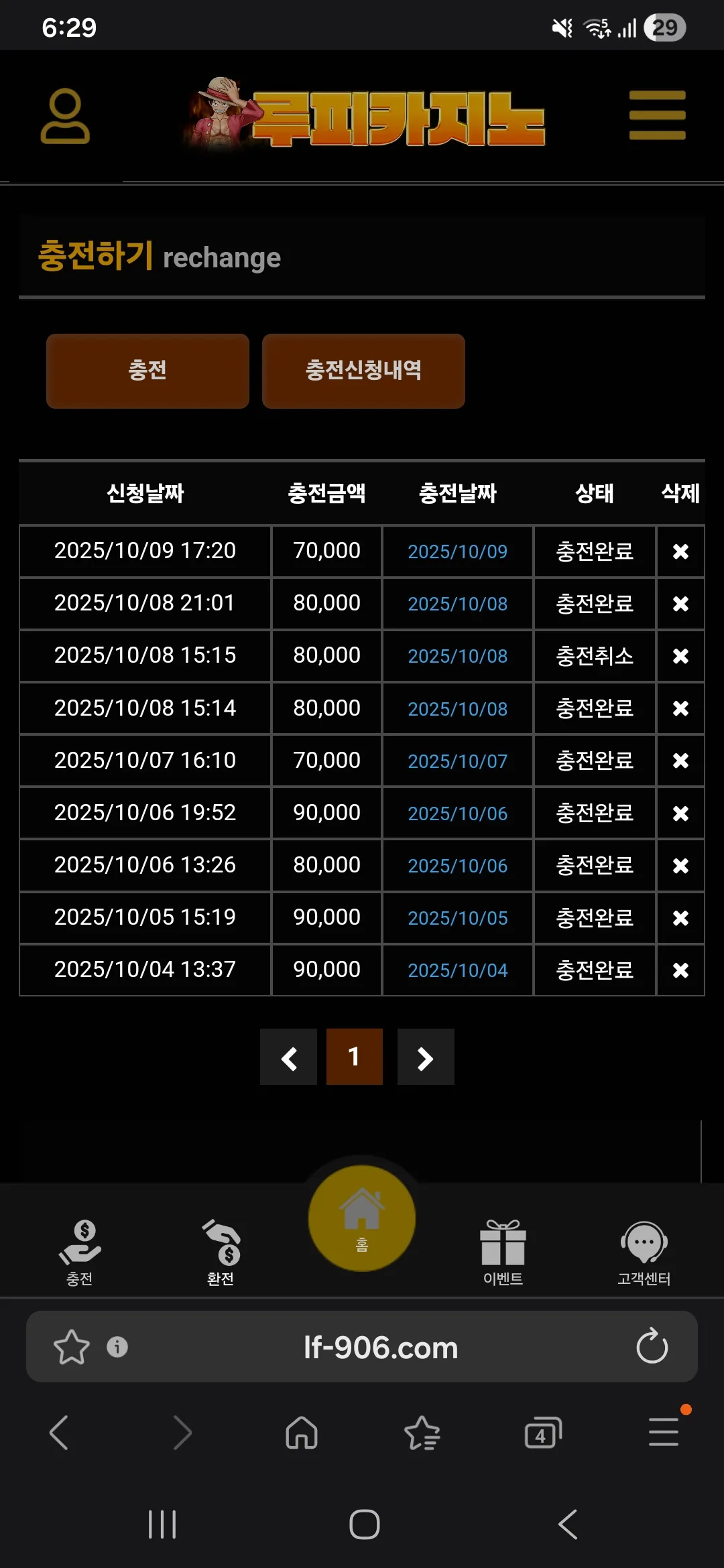The height and width of the screenshot is (1568, 724).
Task: Delete the 2025/10/08 15:15 canceled entry
Action: (680, 656)
